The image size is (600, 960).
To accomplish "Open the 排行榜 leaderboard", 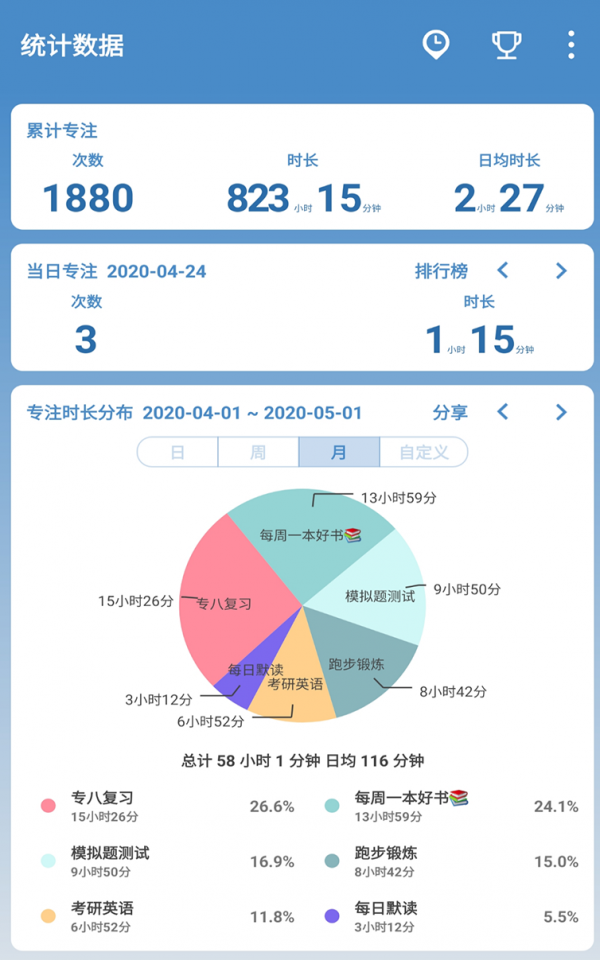I will coord(441,271).
